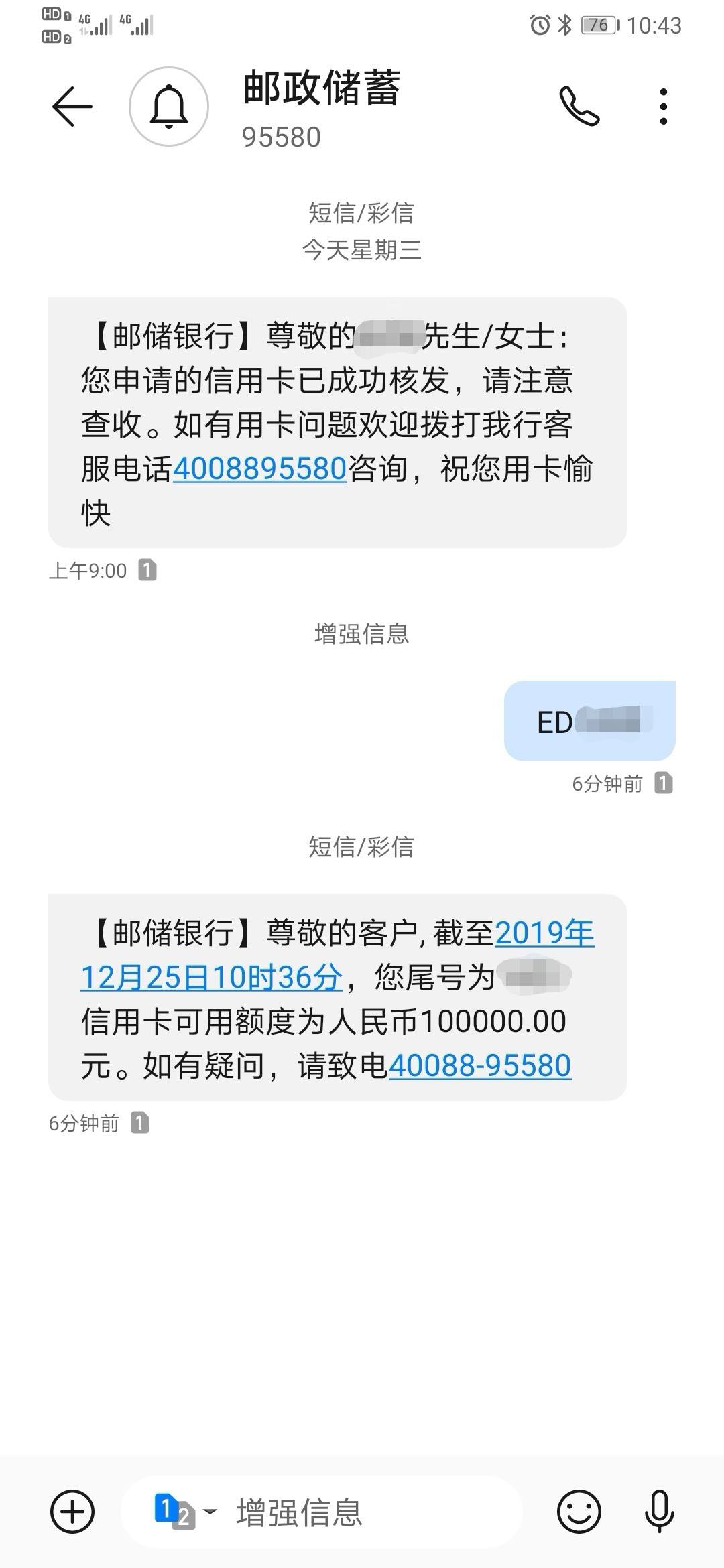This screenshot has width=724, height=1568.
Task: Tap the microphone voice input icon
Action: (x=660, y=1512)
